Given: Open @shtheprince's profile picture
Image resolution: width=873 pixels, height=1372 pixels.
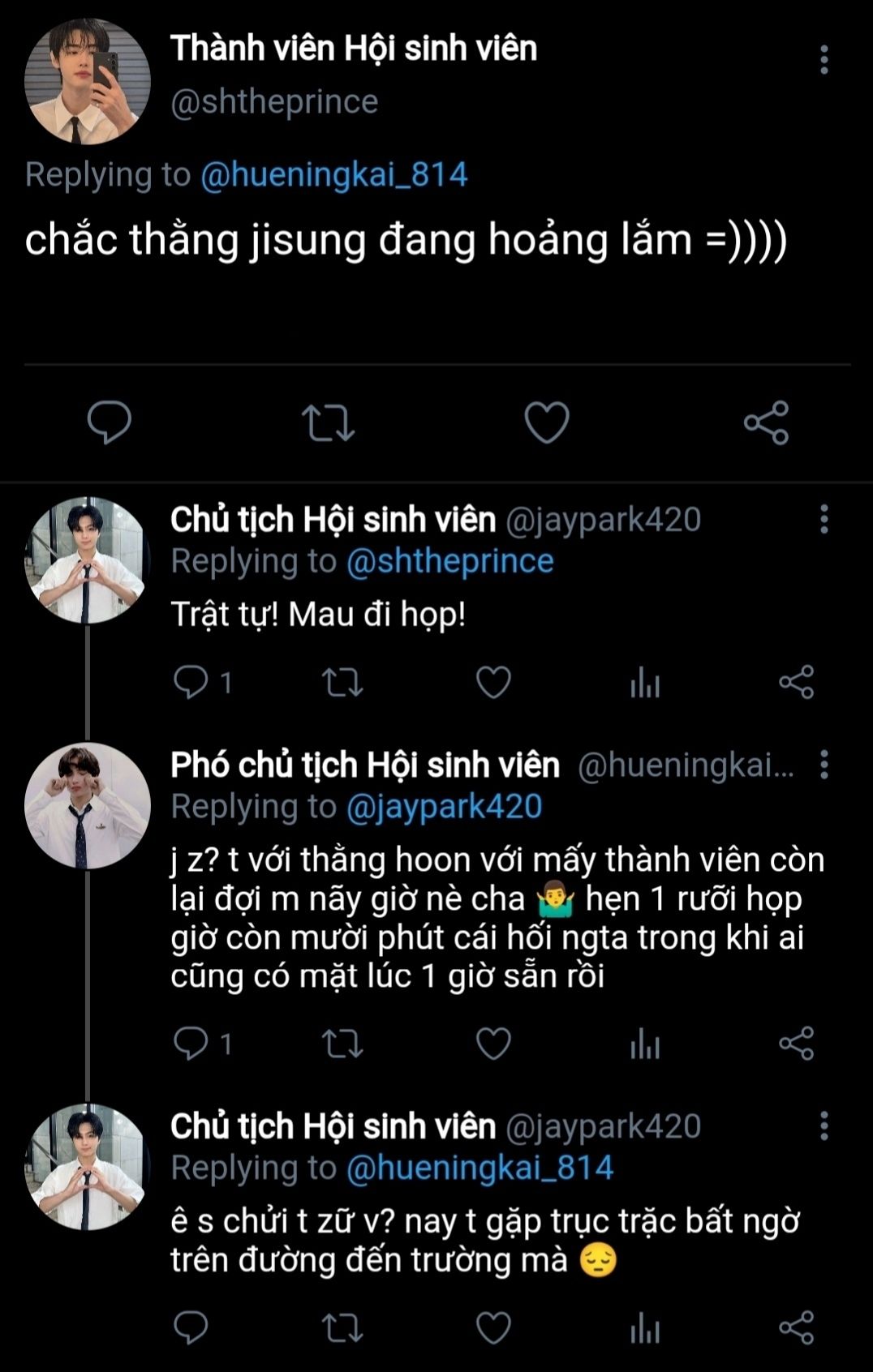Looking at the screenshot, I should point(88,82).
